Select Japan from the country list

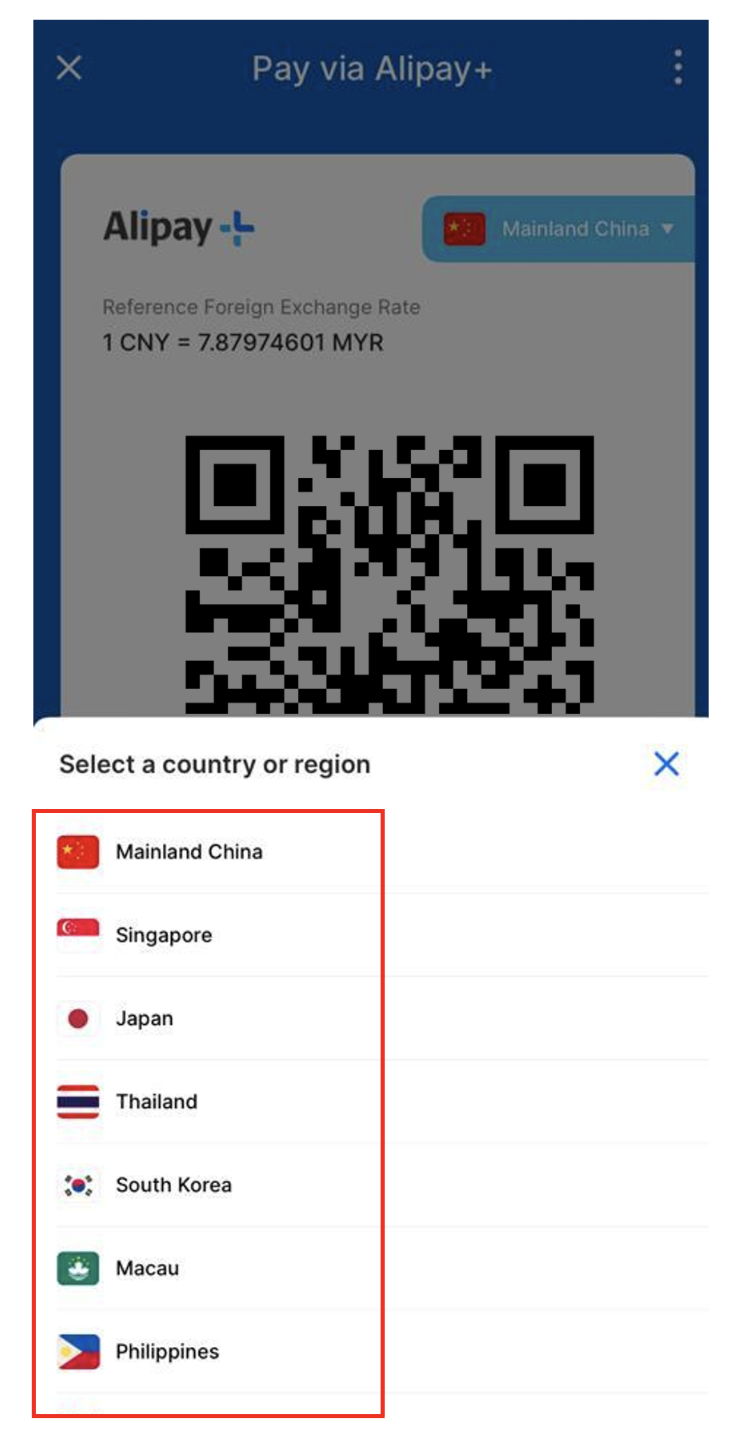pyautogui.click(x=145, y=1018)
